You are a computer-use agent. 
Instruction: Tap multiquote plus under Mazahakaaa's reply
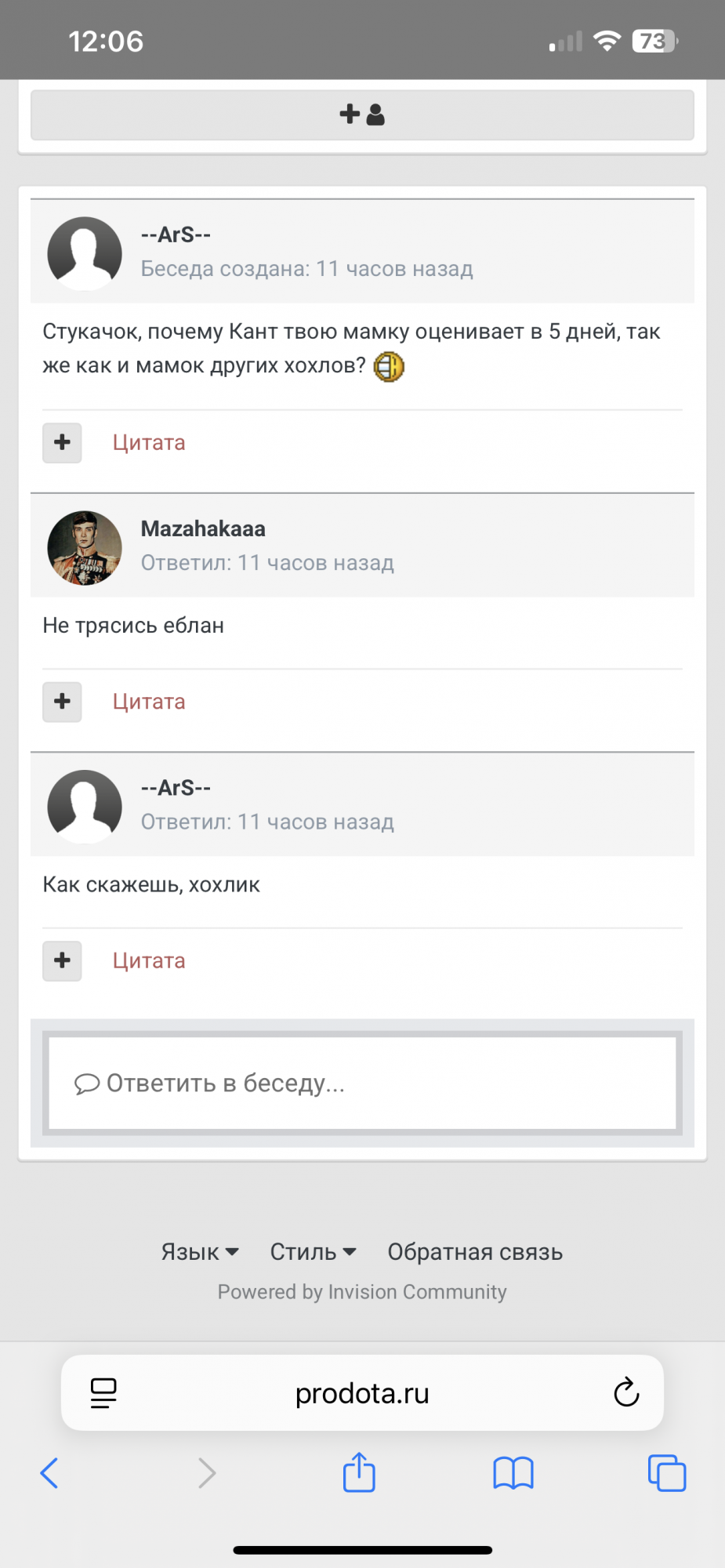pos(62,702)
